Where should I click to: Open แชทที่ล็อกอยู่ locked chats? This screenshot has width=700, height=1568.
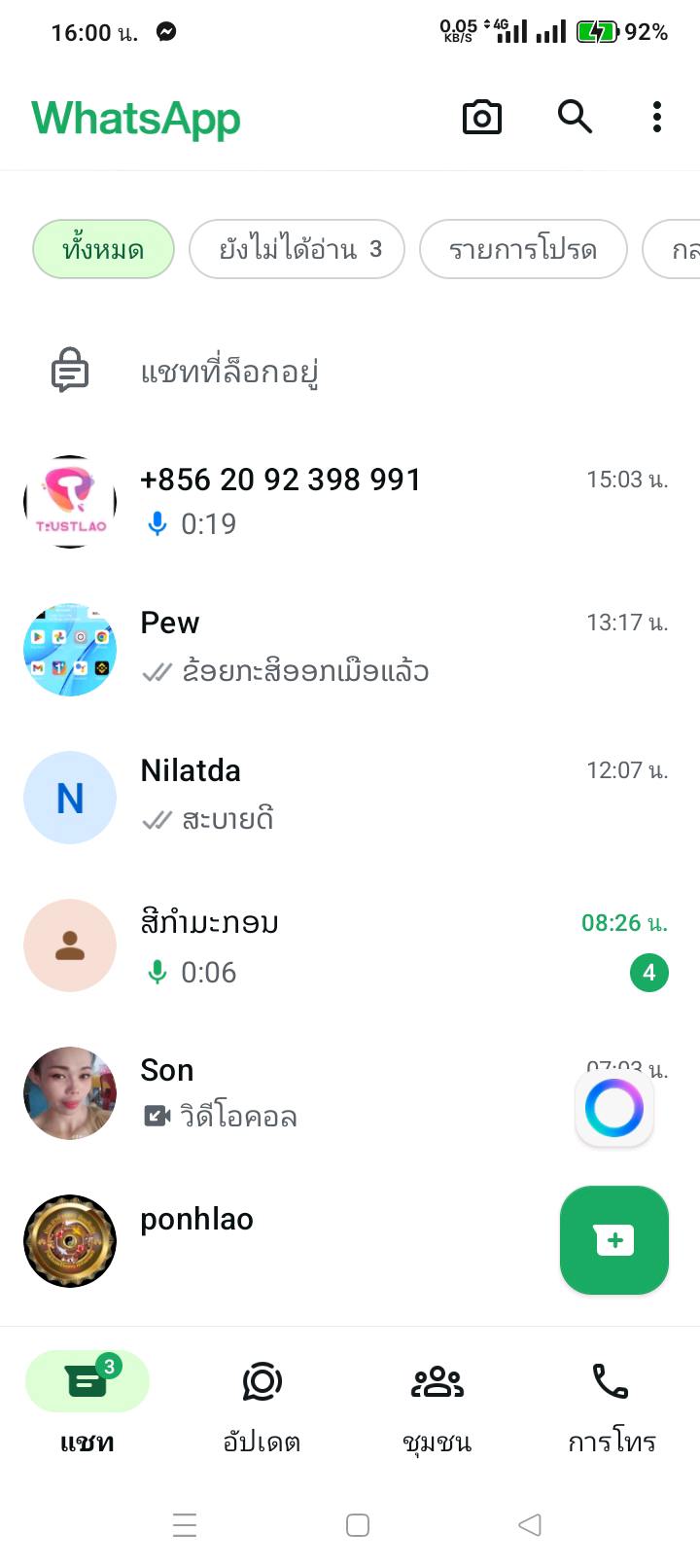[x=229, y=372]
